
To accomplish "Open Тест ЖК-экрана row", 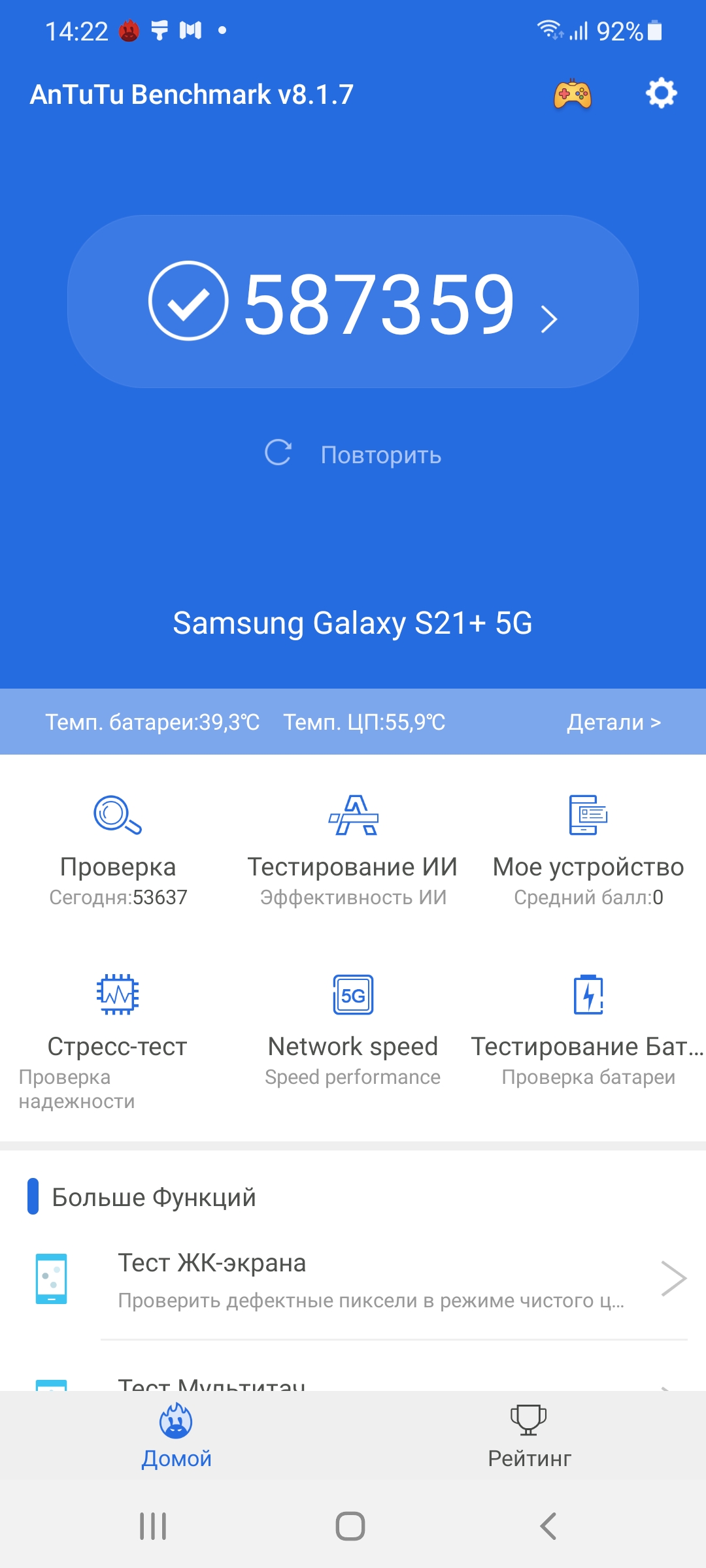I will pyautogui.click(x=366, y=1279).
